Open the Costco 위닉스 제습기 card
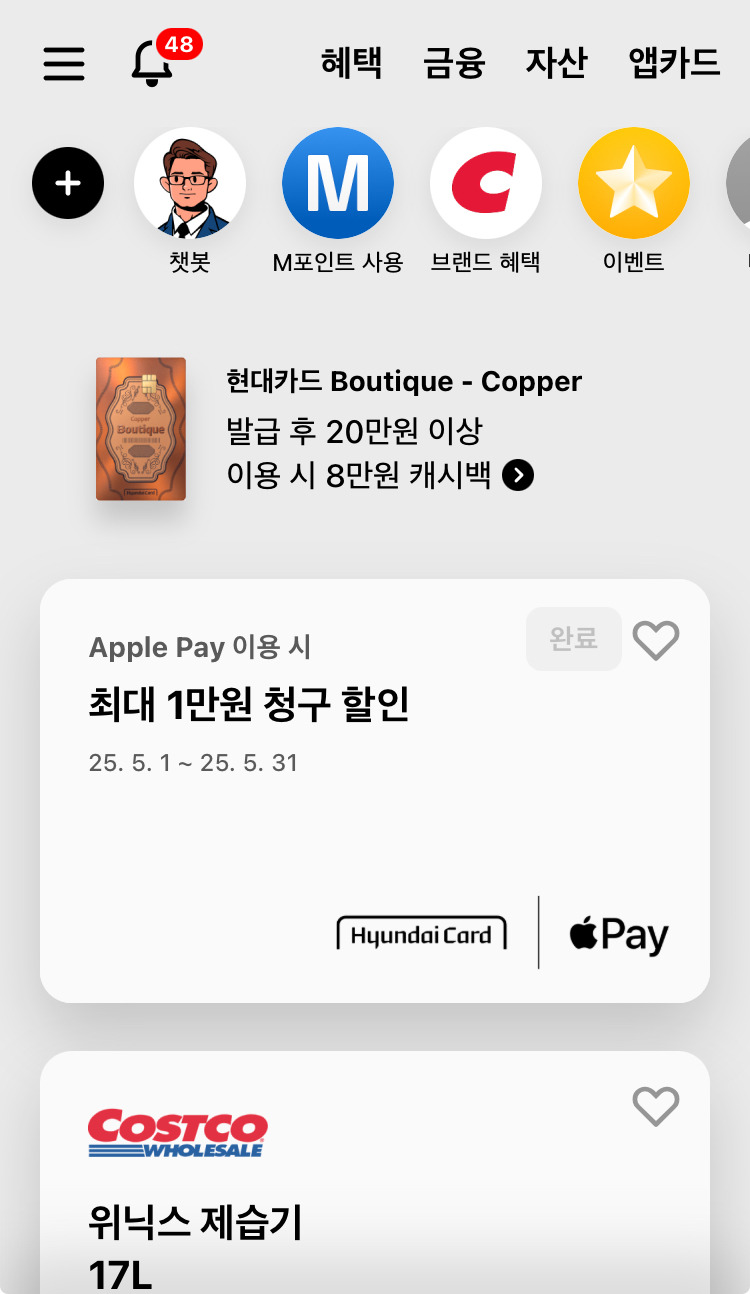 click(x=375, y=1172)
